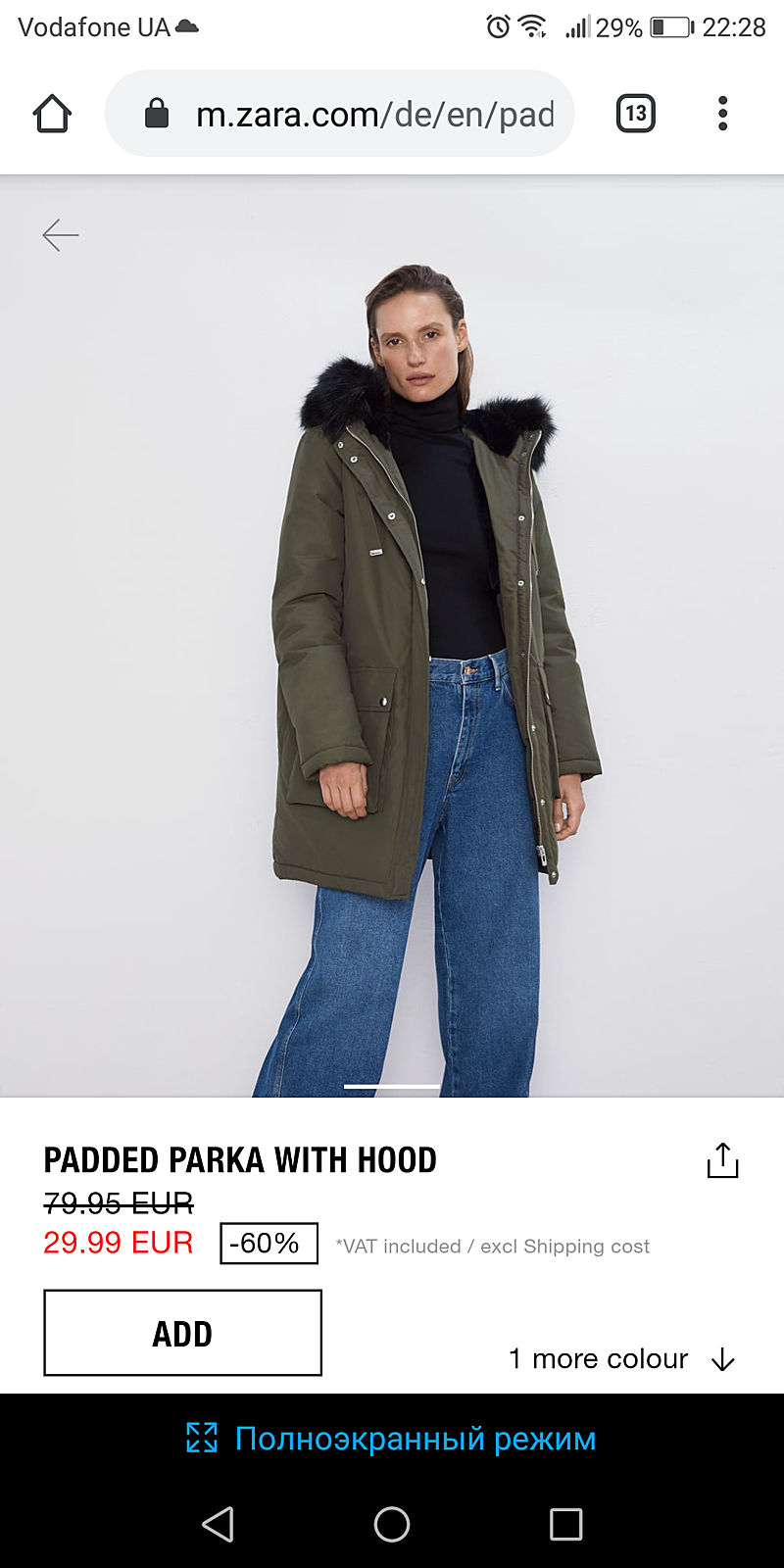This screenshot has height=1568, width=784.
Task: Enter fullscreen mode via Полноэкранный режим
Action: click(392, 1439)
